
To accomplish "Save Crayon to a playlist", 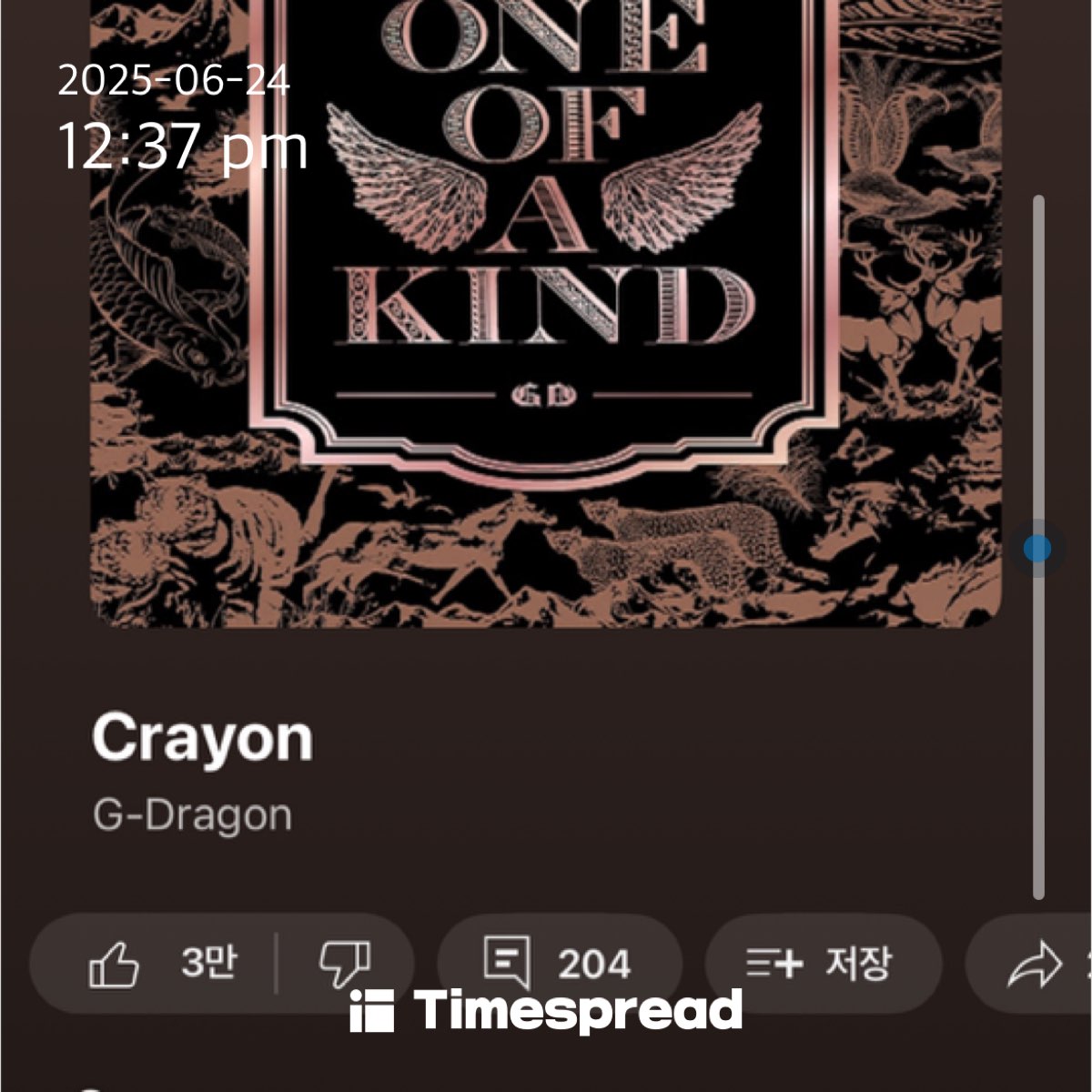I will (820, 963).
